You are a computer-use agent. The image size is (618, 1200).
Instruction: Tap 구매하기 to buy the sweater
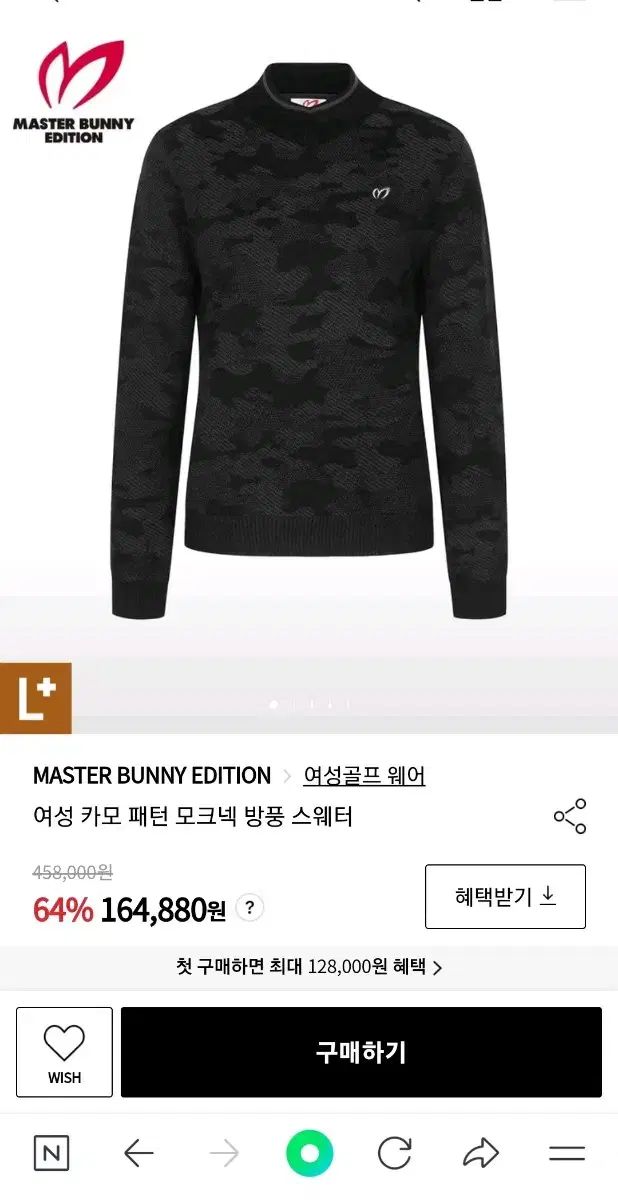(361, 1052)
